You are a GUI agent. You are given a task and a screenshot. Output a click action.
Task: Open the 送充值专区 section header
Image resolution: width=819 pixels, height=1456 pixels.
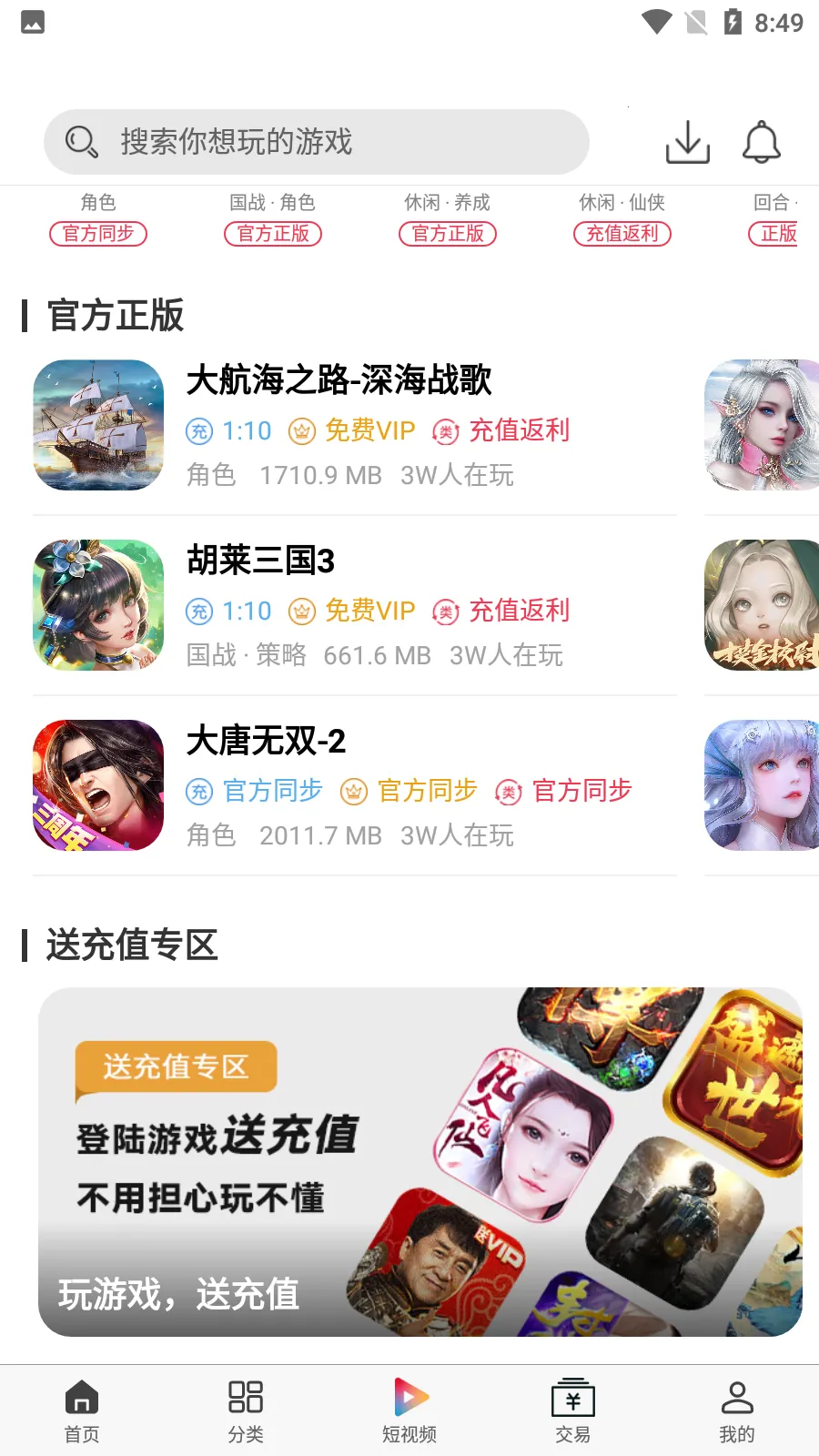[x=131, y=945]
